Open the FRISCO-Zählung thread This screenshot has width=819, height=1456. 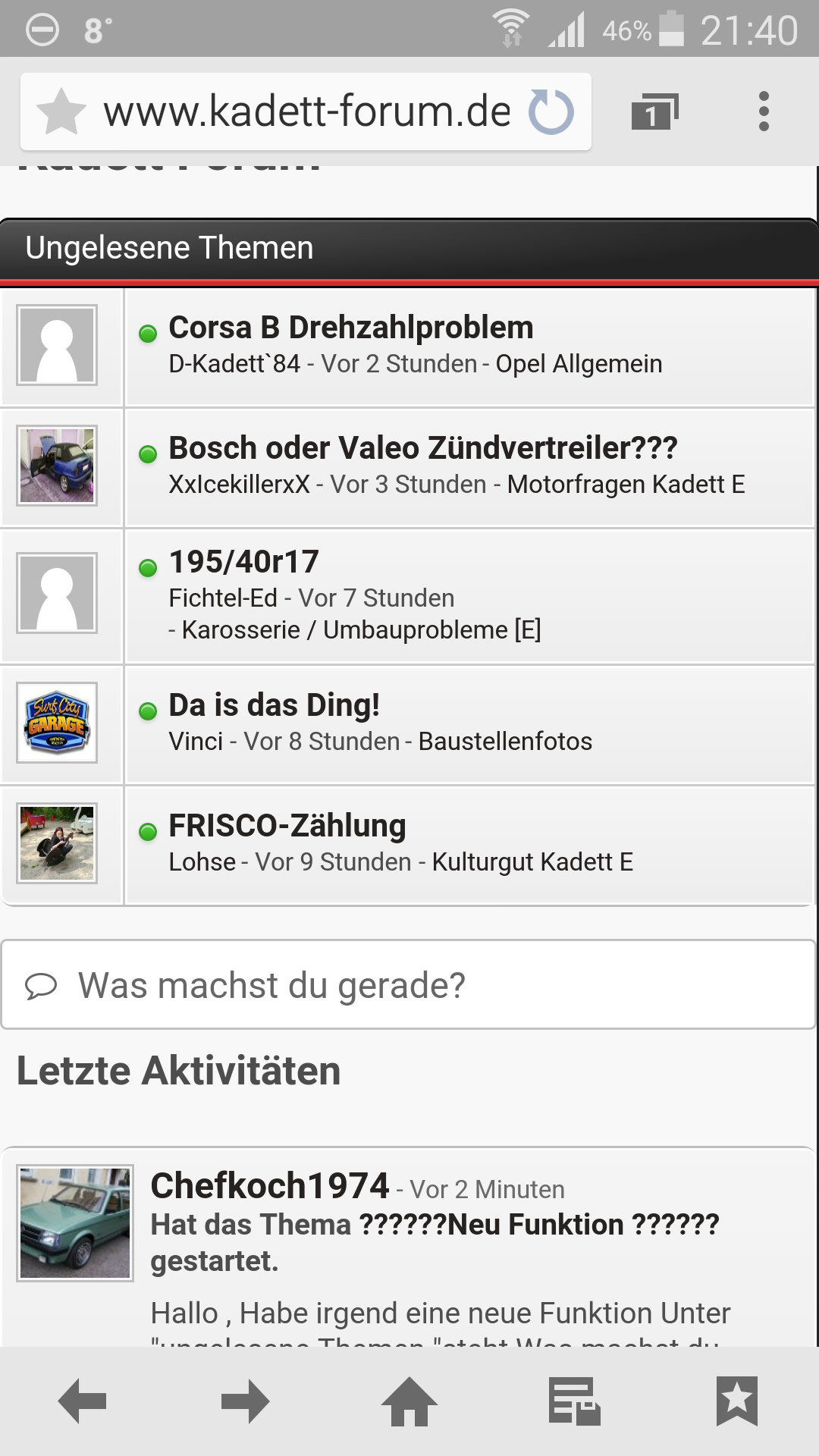pos(287,826)
